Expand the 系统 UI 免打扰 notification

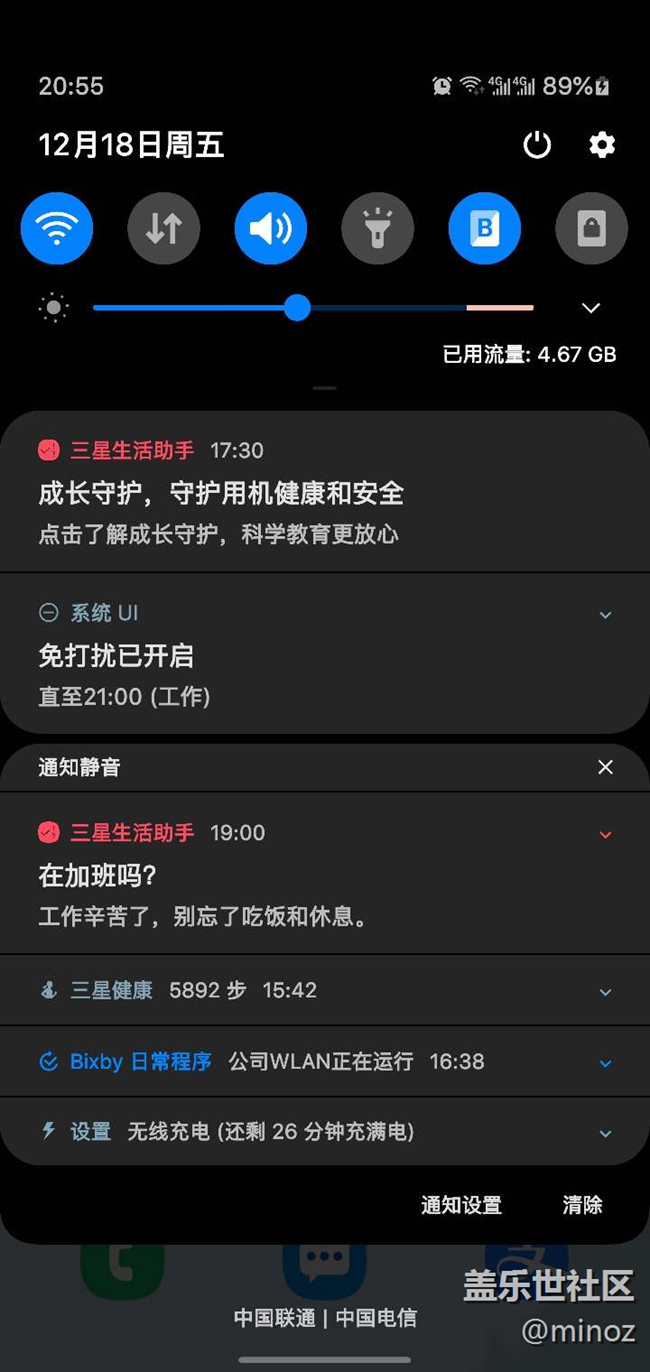(x=605, y=615)
